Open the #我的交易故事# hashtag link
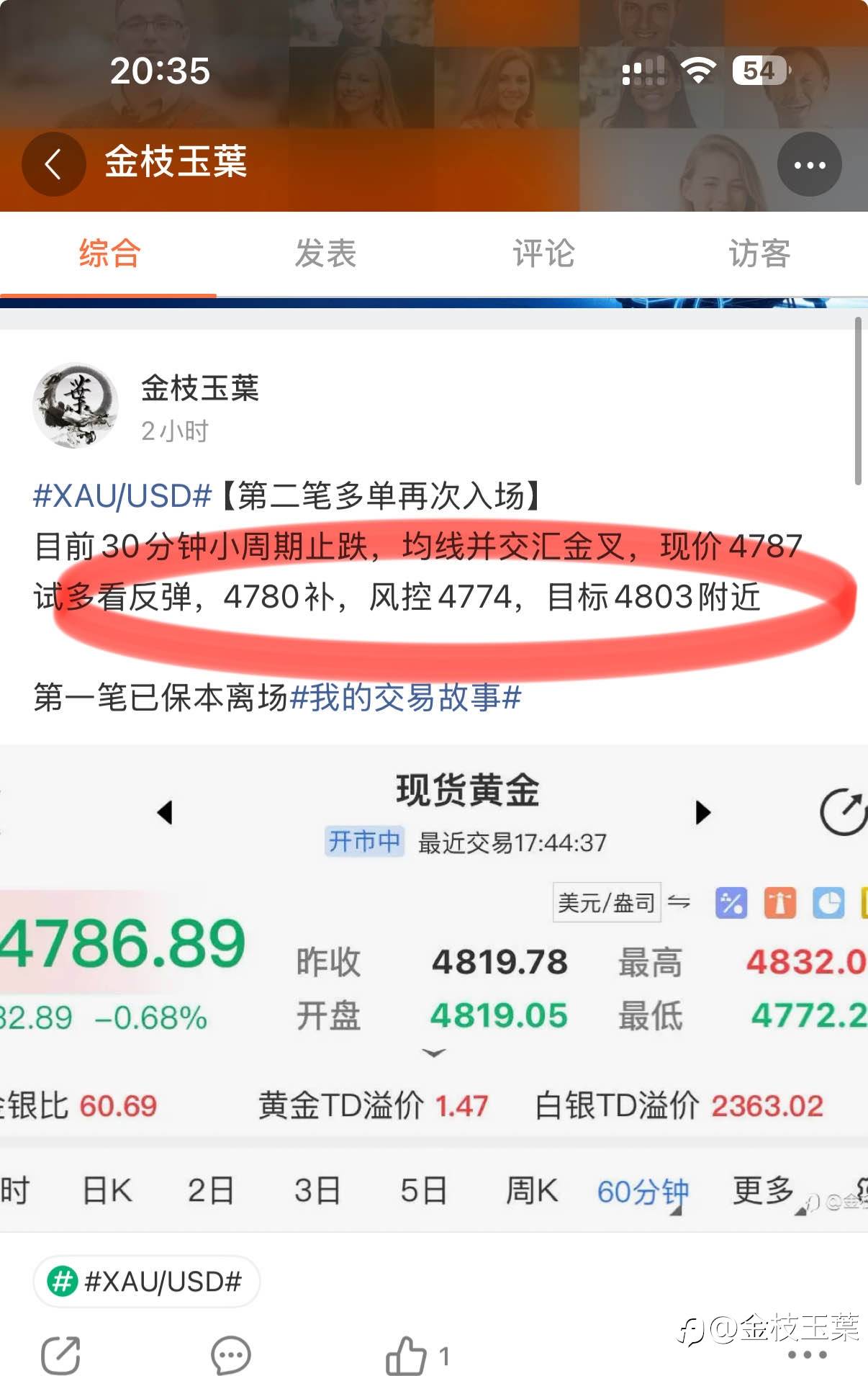The width and height of the screenshot is (868, 1376). 405,698
